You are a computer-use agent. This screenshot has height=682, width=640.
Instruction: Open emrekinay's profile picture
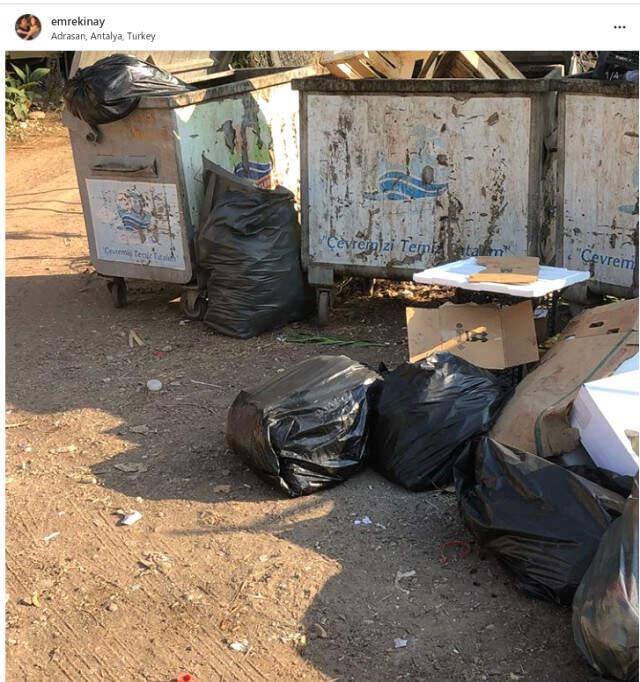28,27
